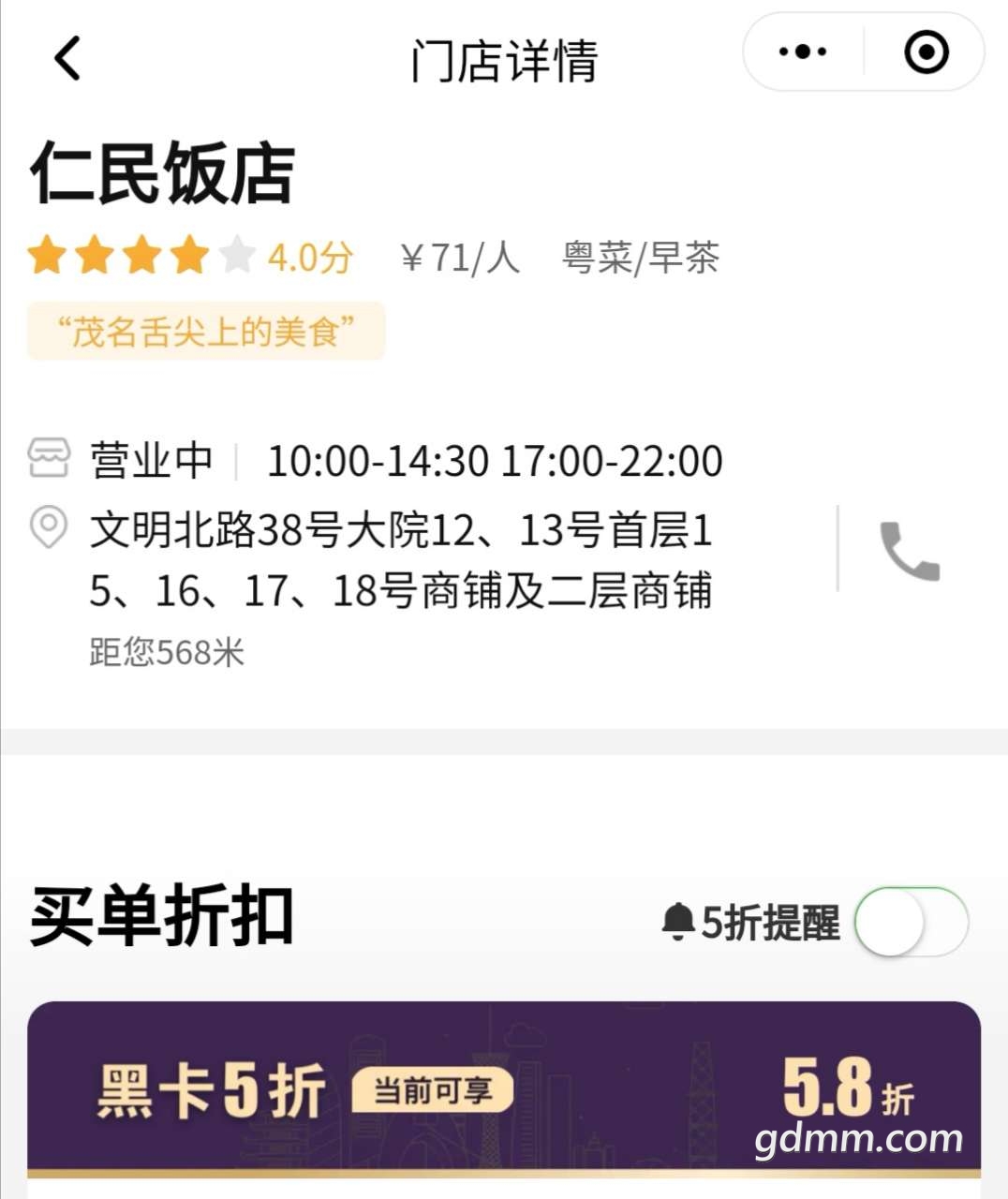Go back from the store details page
1008x1199 pixels.
[x=67, y=58]
